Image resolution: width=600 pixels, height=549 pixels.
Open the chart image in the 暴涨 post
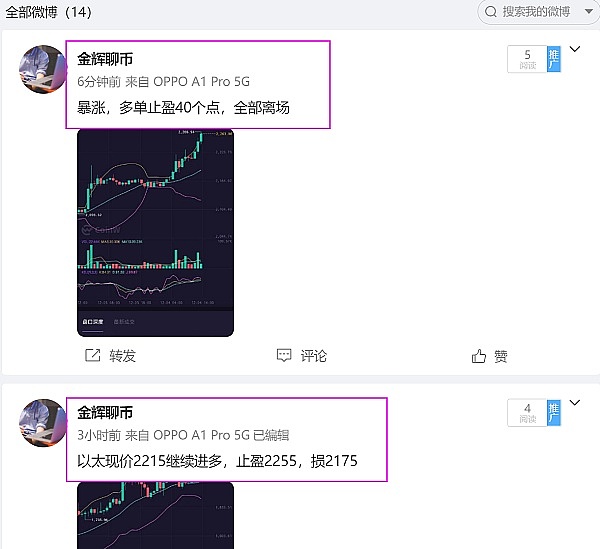click(x=155, y=232)
